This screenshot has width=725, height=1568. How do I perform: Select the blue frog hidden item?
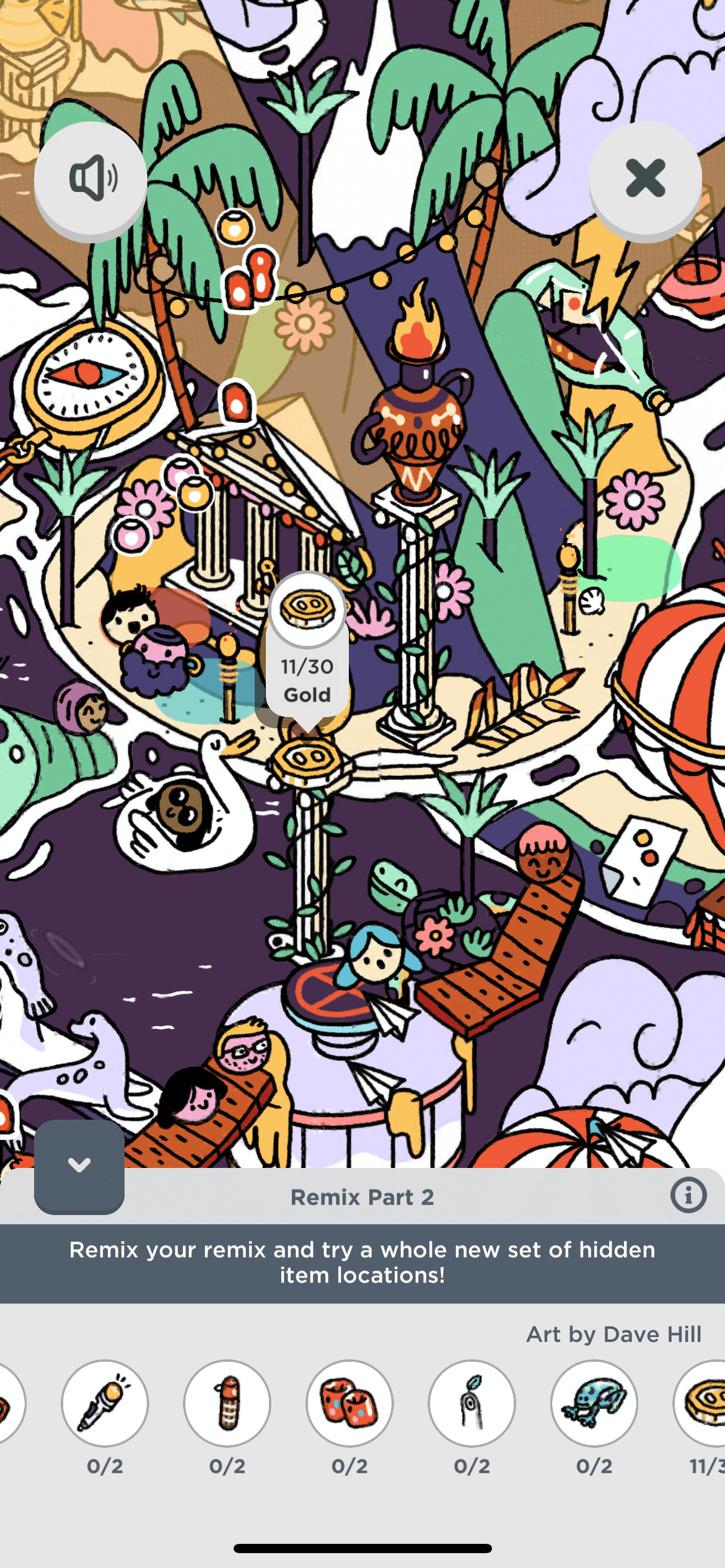(x=594, y=1403)
